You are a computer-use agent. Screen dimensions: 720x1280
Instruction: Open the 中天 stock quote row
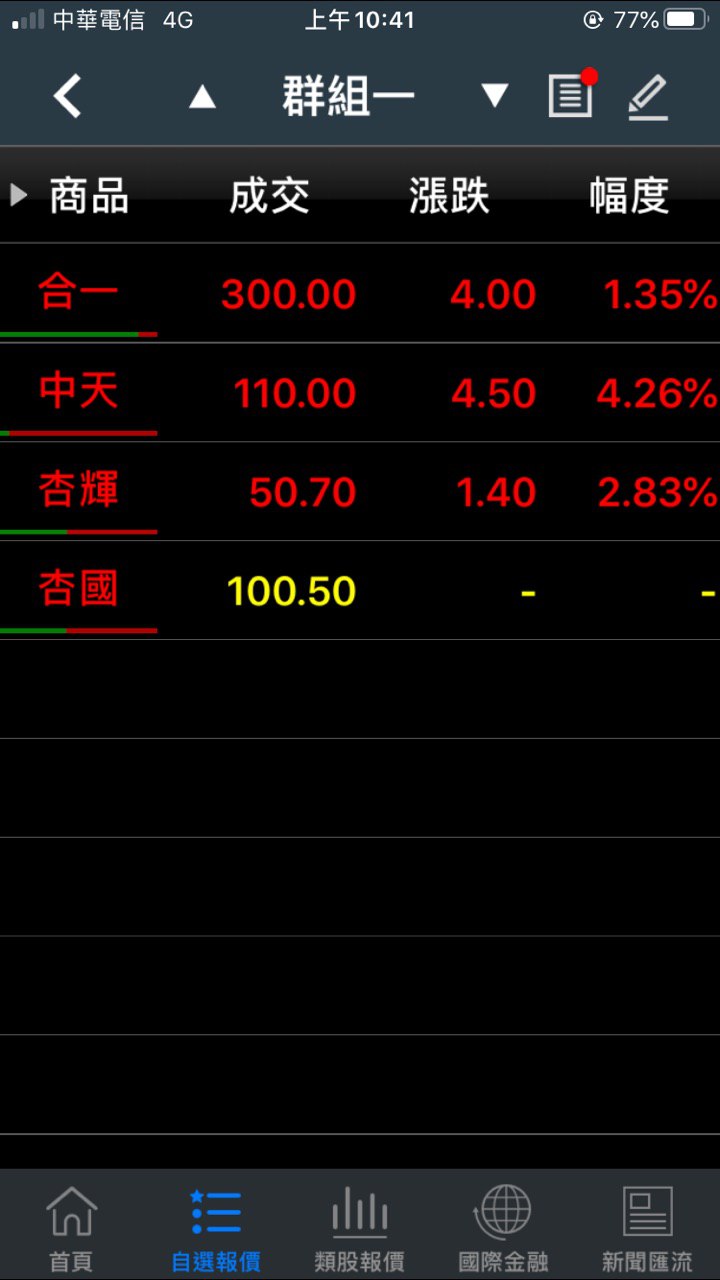(x=360, y=392)
